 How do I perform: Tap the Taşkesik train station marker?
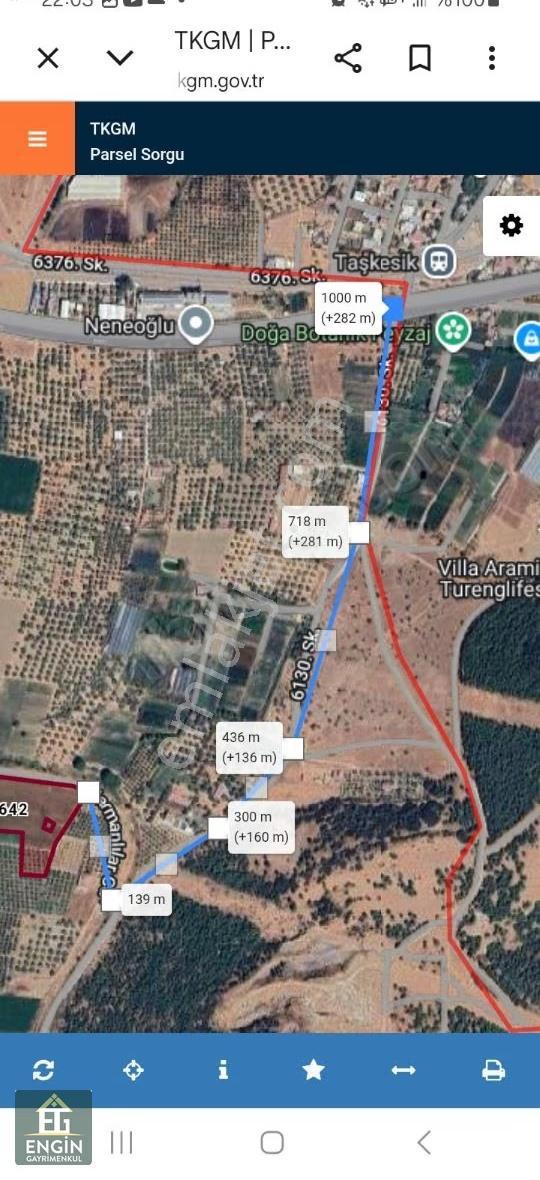(x=438, y=262)
